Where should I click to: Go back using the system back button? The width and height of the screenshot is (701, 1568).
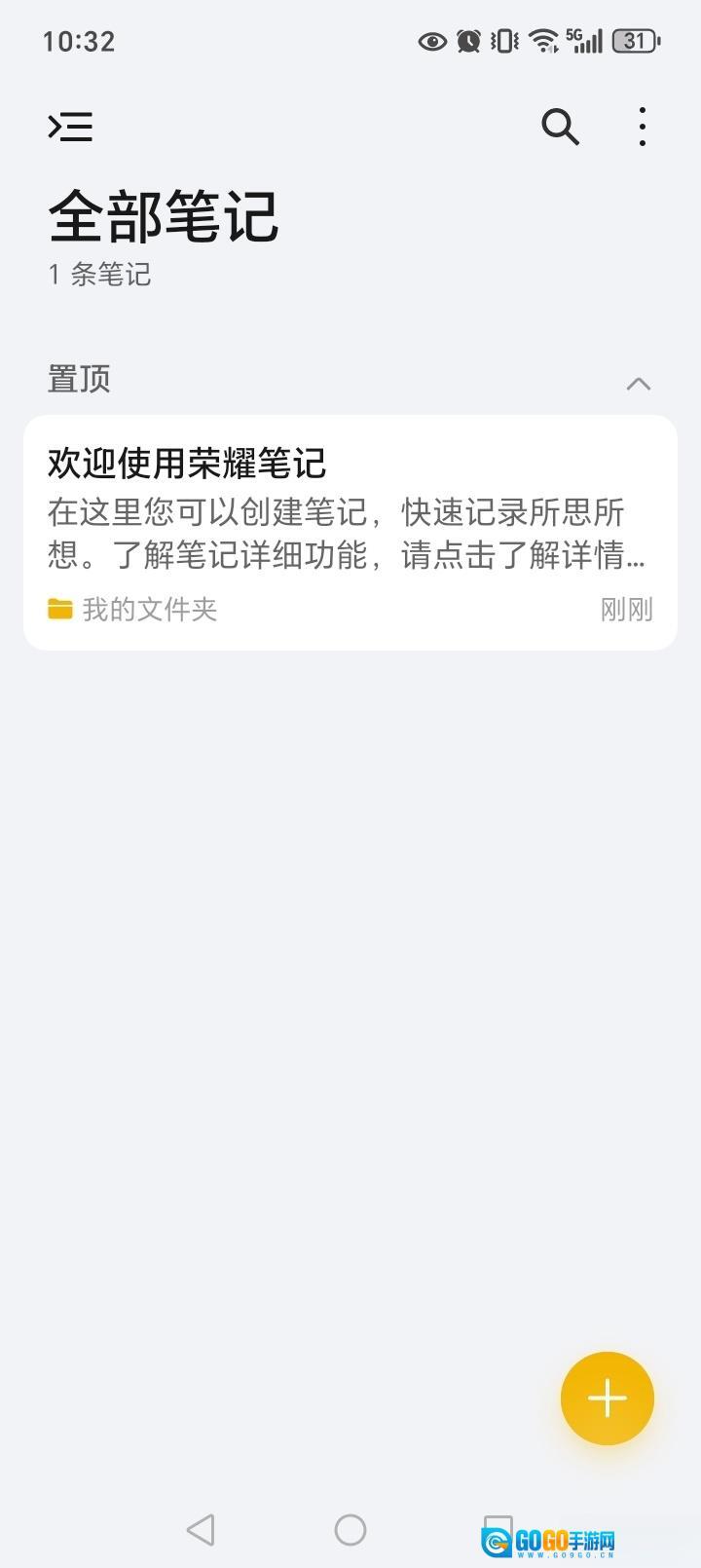201,1529
